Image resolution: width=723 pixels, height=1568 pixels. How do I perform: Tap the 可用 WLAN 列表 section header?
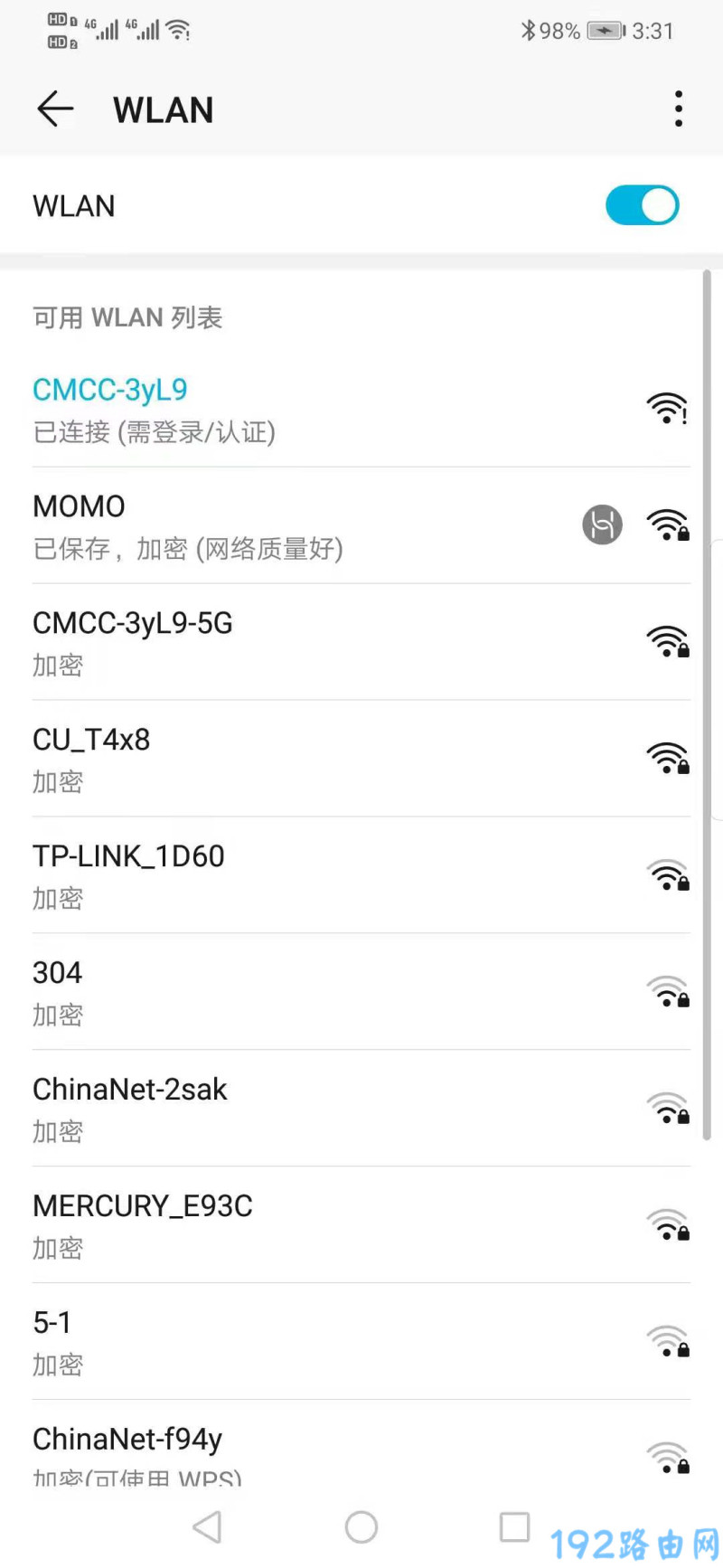(x=127, y=317)
